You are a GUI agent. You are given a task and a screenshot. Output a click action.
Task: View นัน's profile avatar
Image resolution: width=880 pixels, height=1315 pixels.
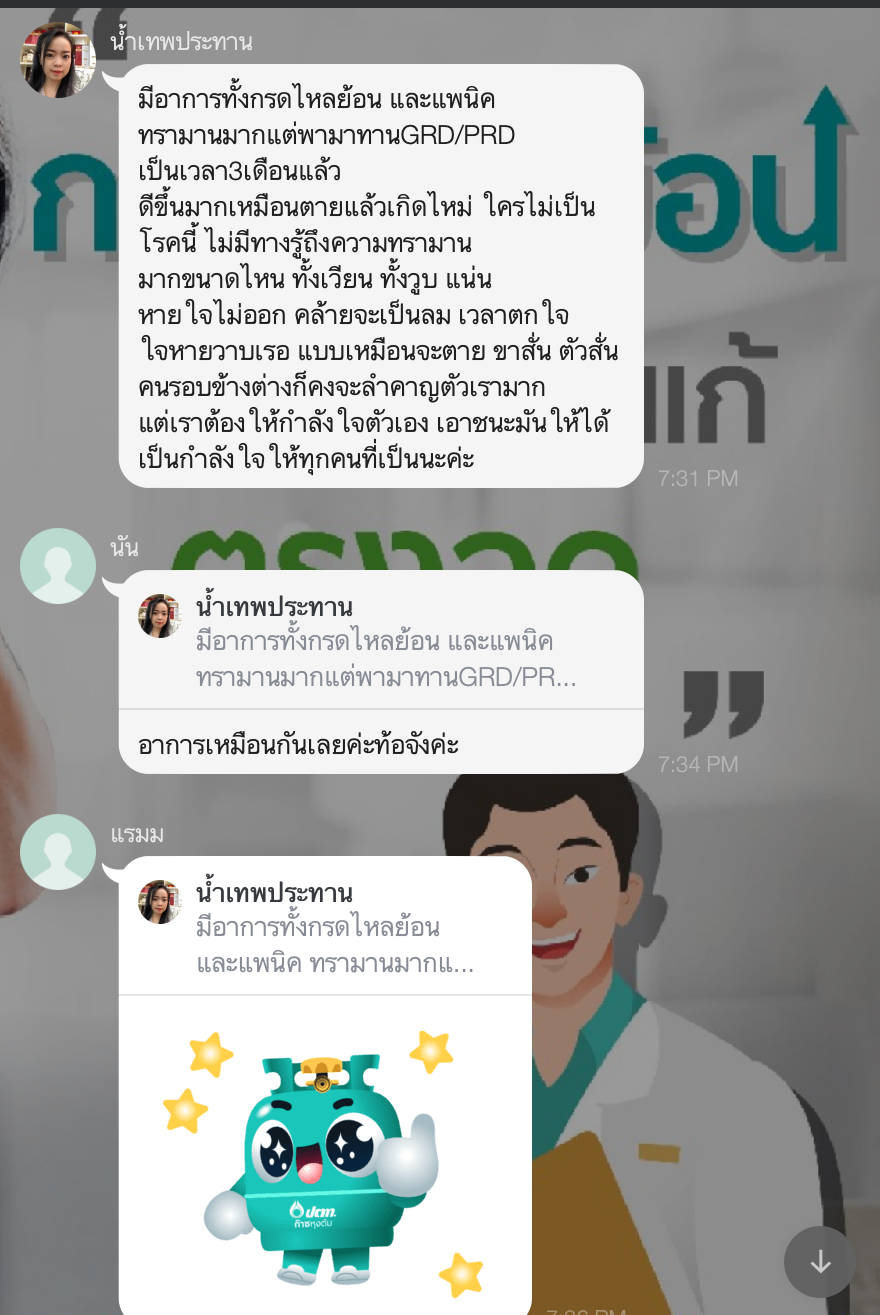click(x=58, y=566)
